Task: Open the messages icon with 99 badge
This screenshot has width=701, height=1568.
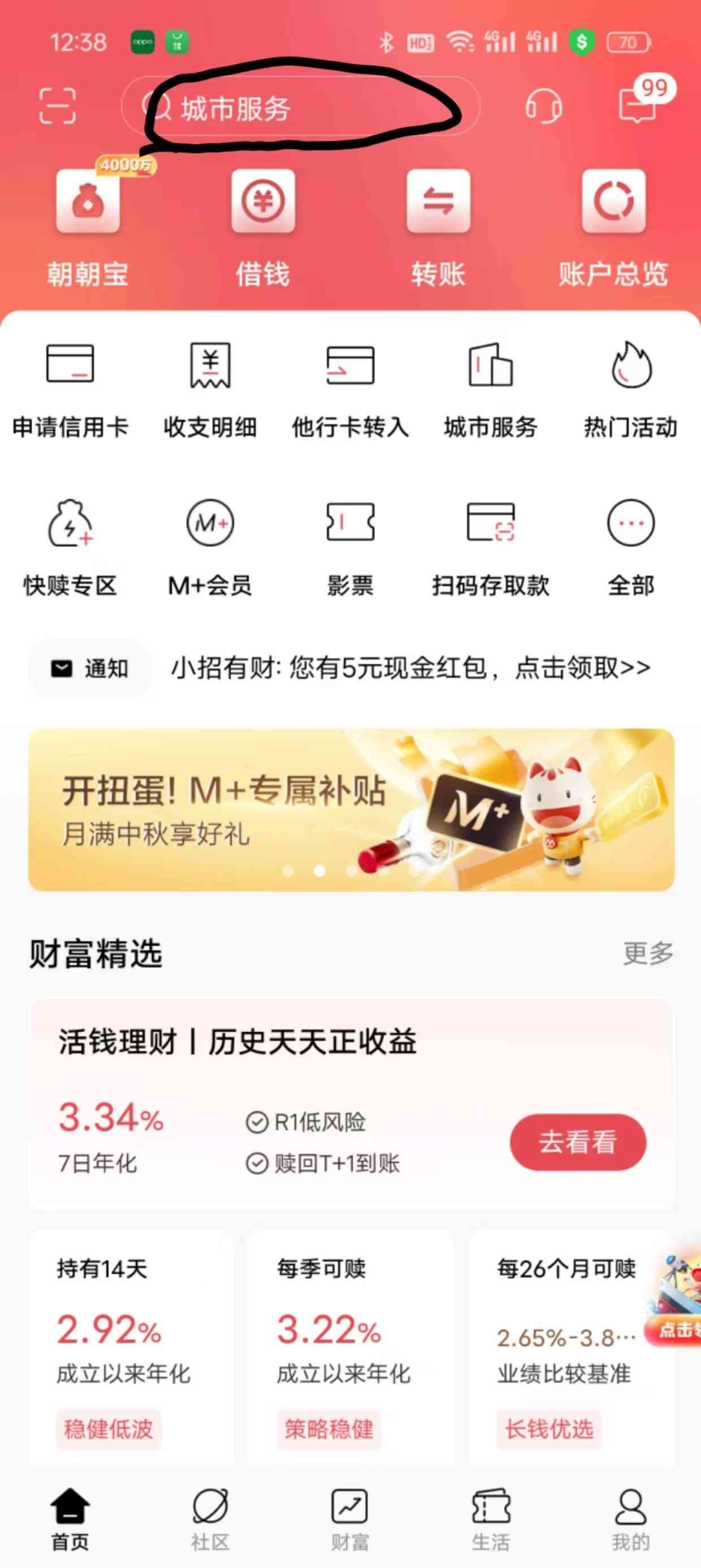Action: pyautogui.click(x=638, y=105)
